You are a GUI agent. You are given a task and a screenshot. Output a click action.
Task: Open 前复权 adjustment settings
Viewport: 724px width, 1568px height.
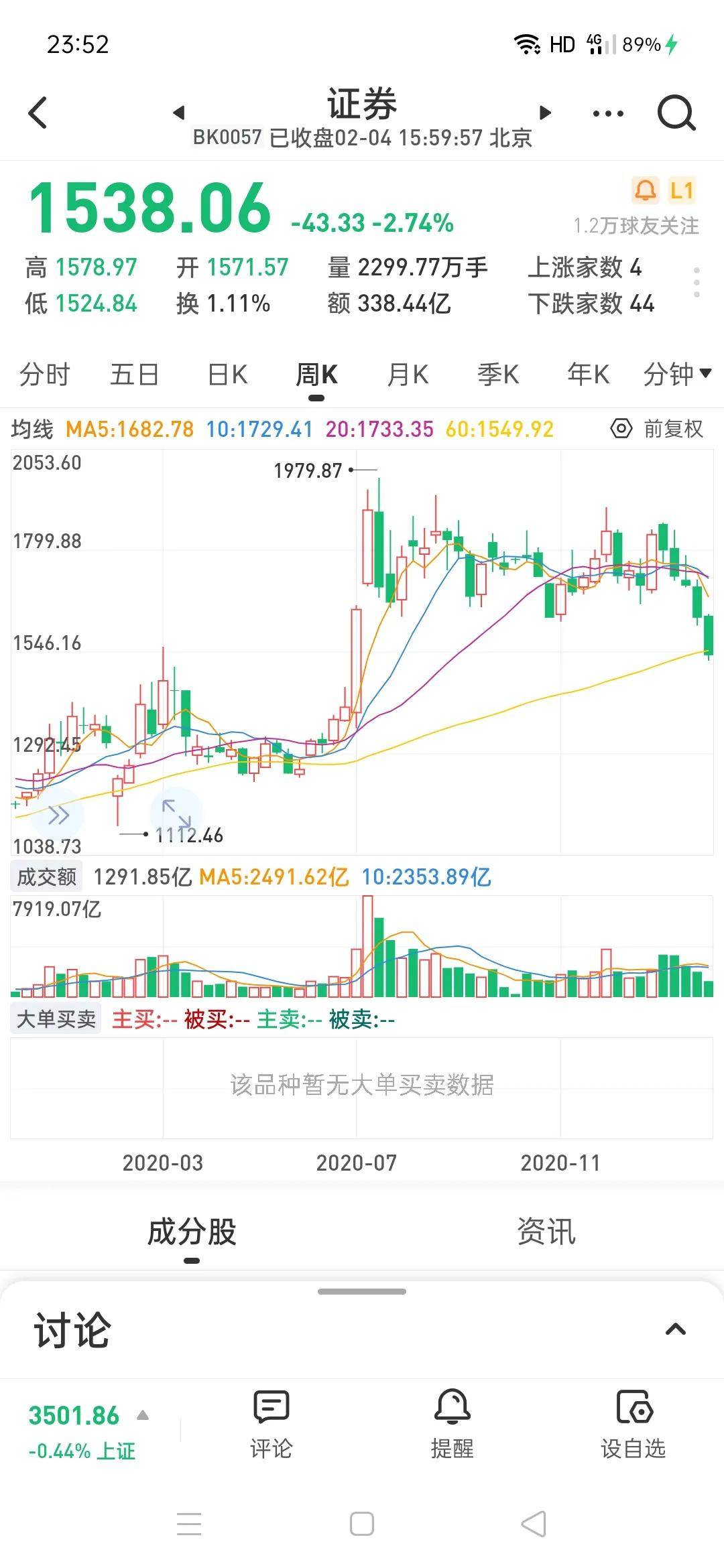[x=657, y=428]
